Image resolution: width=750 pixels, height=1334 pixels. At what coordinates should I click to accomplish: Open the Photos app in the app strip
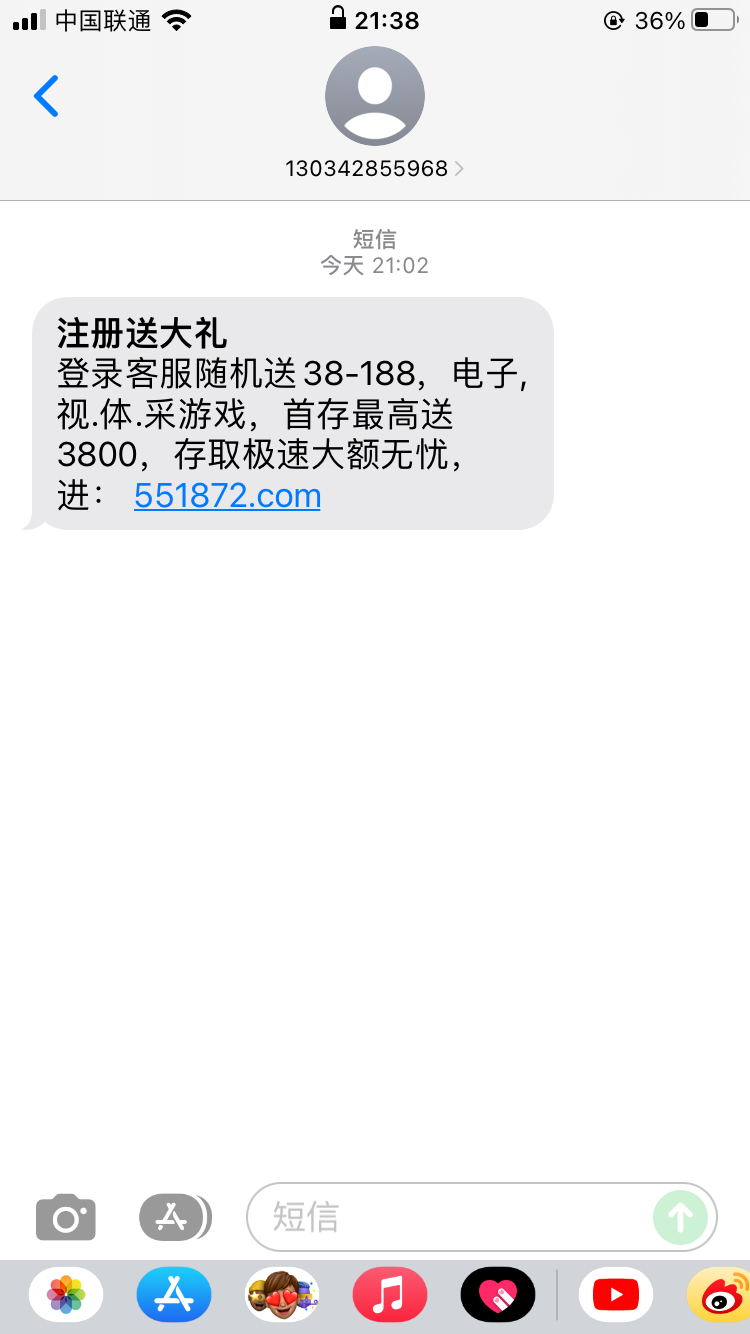[x=66, y=1295]
